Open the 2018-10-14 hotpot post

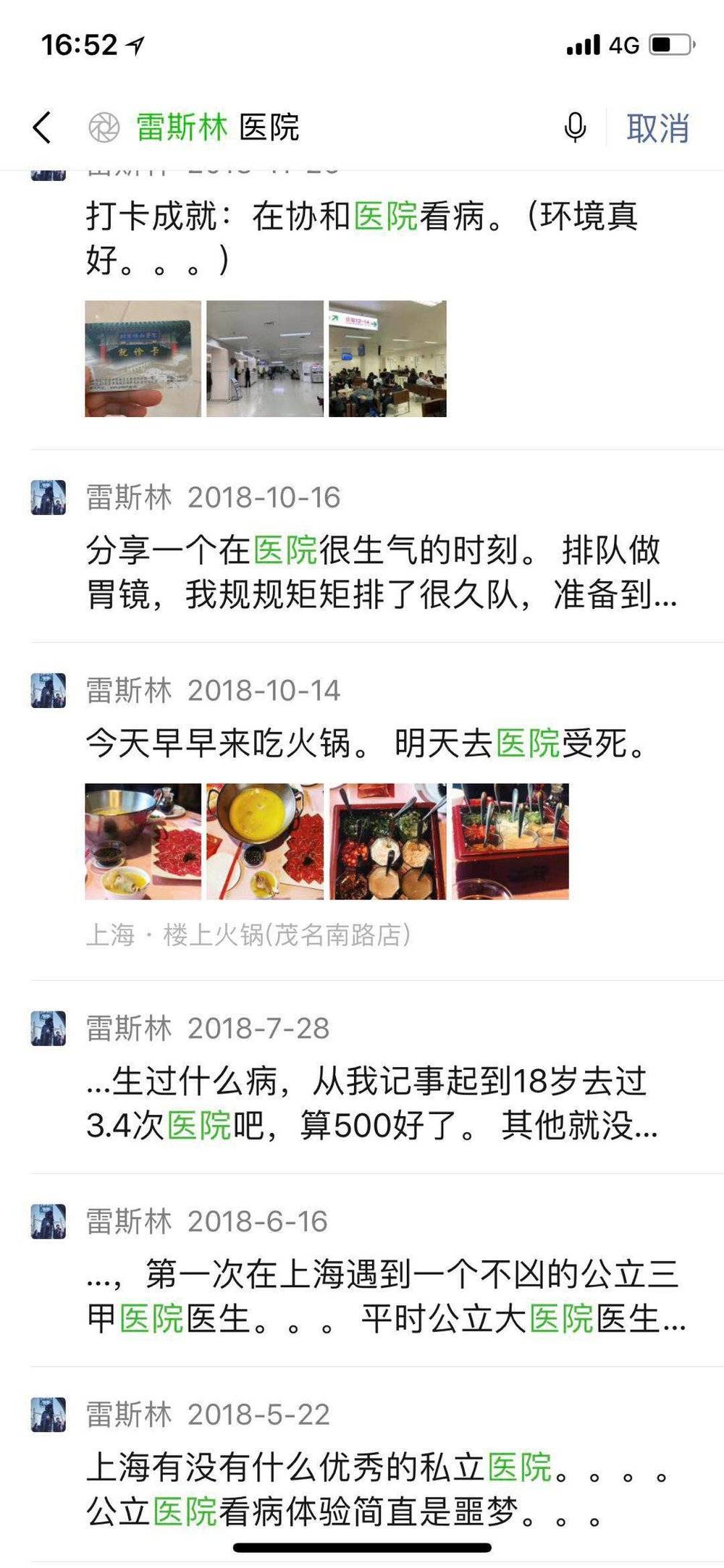tap(366, 743)
